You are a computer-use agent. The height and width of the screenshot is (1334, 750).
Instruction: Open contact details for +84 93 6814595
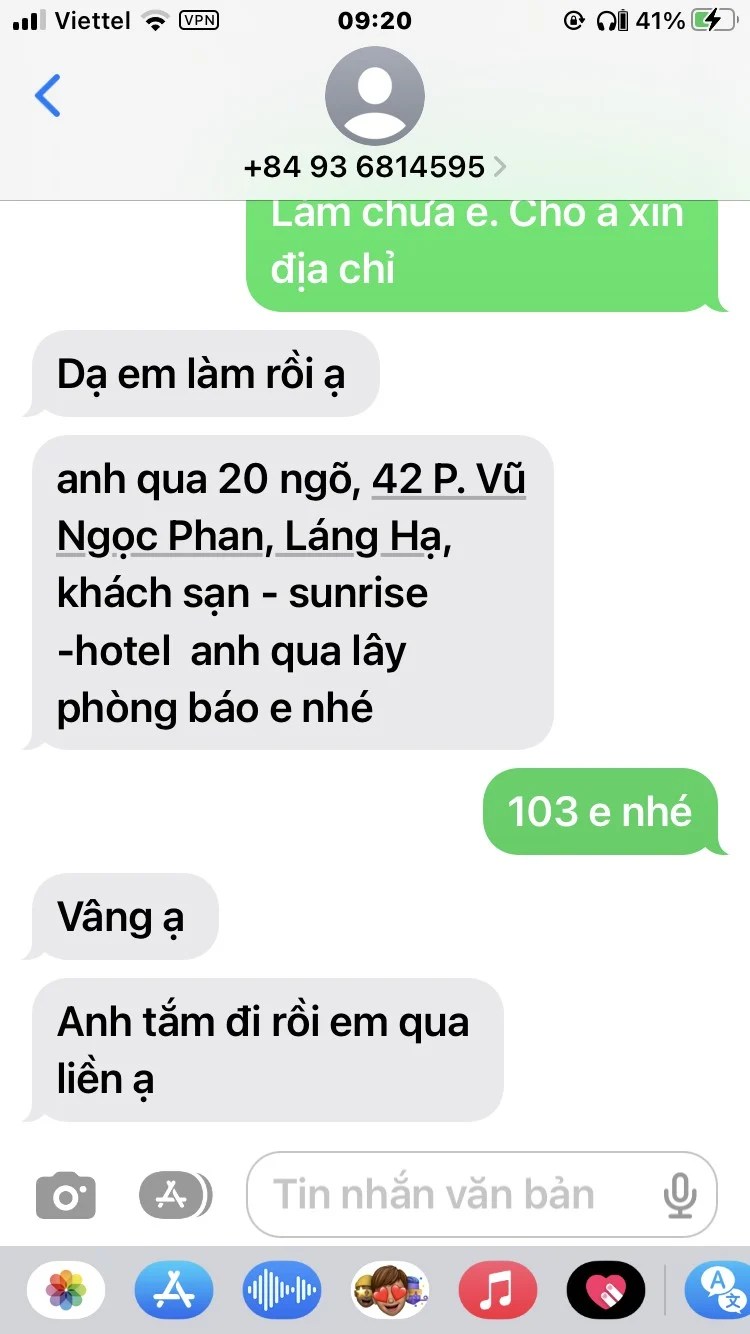pos(374,166)
